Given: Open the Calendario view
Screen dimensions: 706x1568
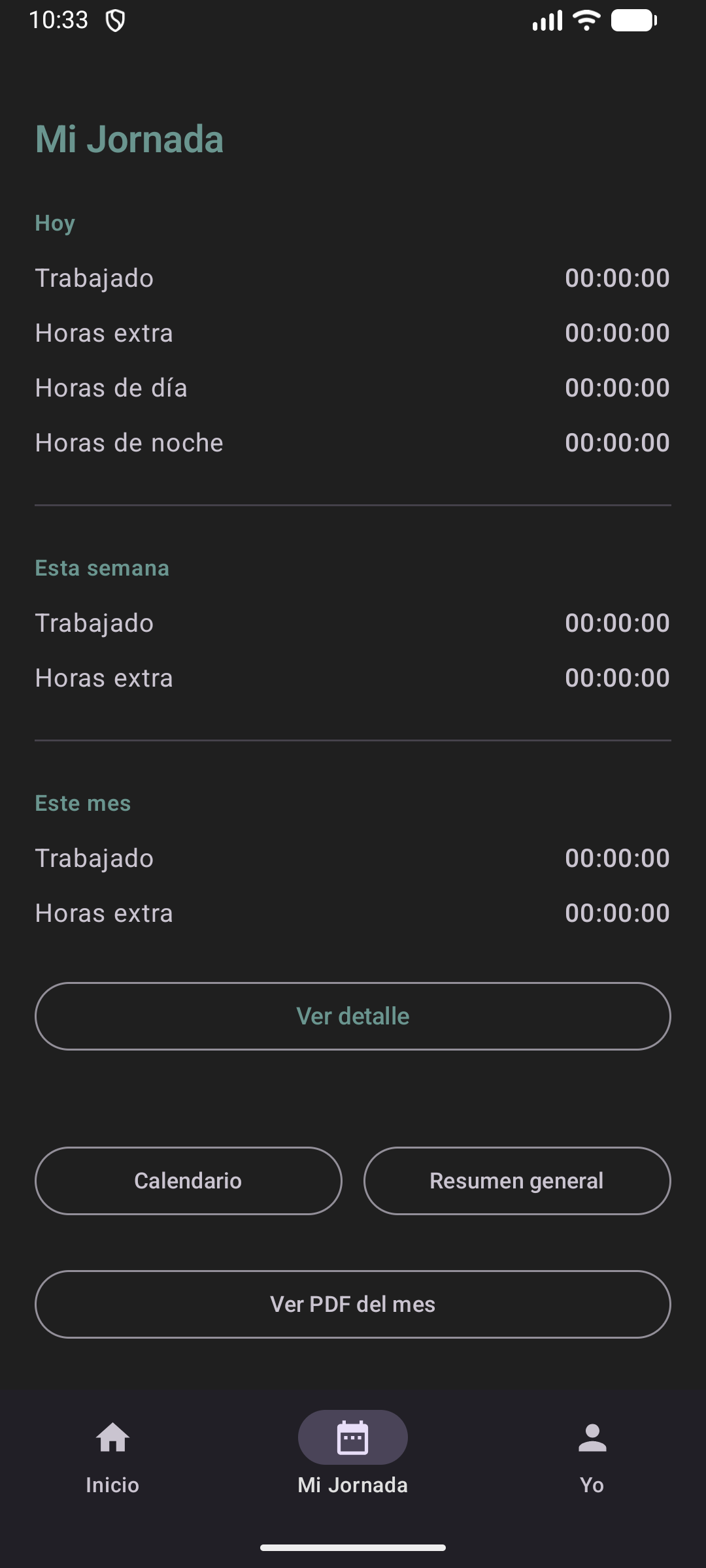Looking at the screenshot, I should [188, 1181].
